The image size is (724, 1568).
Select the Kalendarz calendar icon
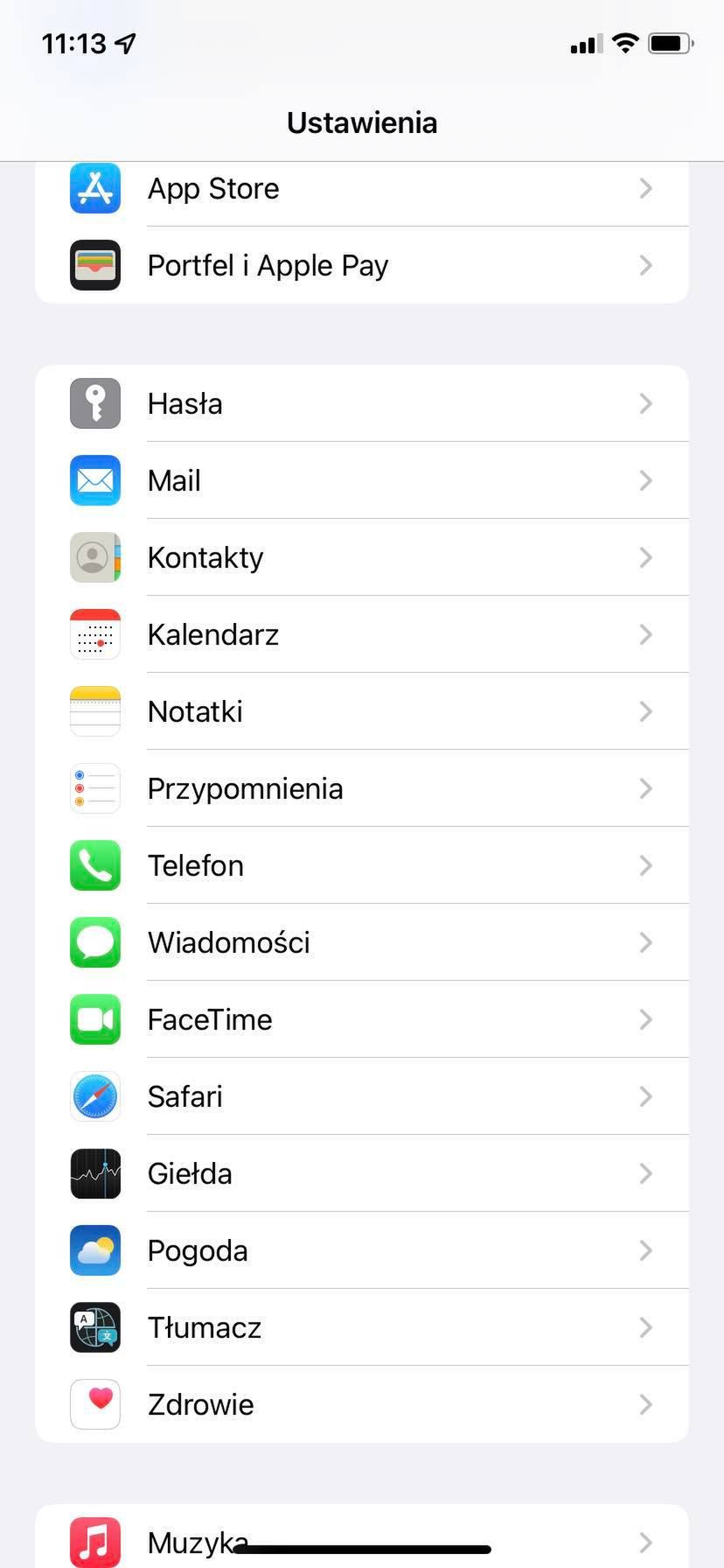tap(94, 634)
